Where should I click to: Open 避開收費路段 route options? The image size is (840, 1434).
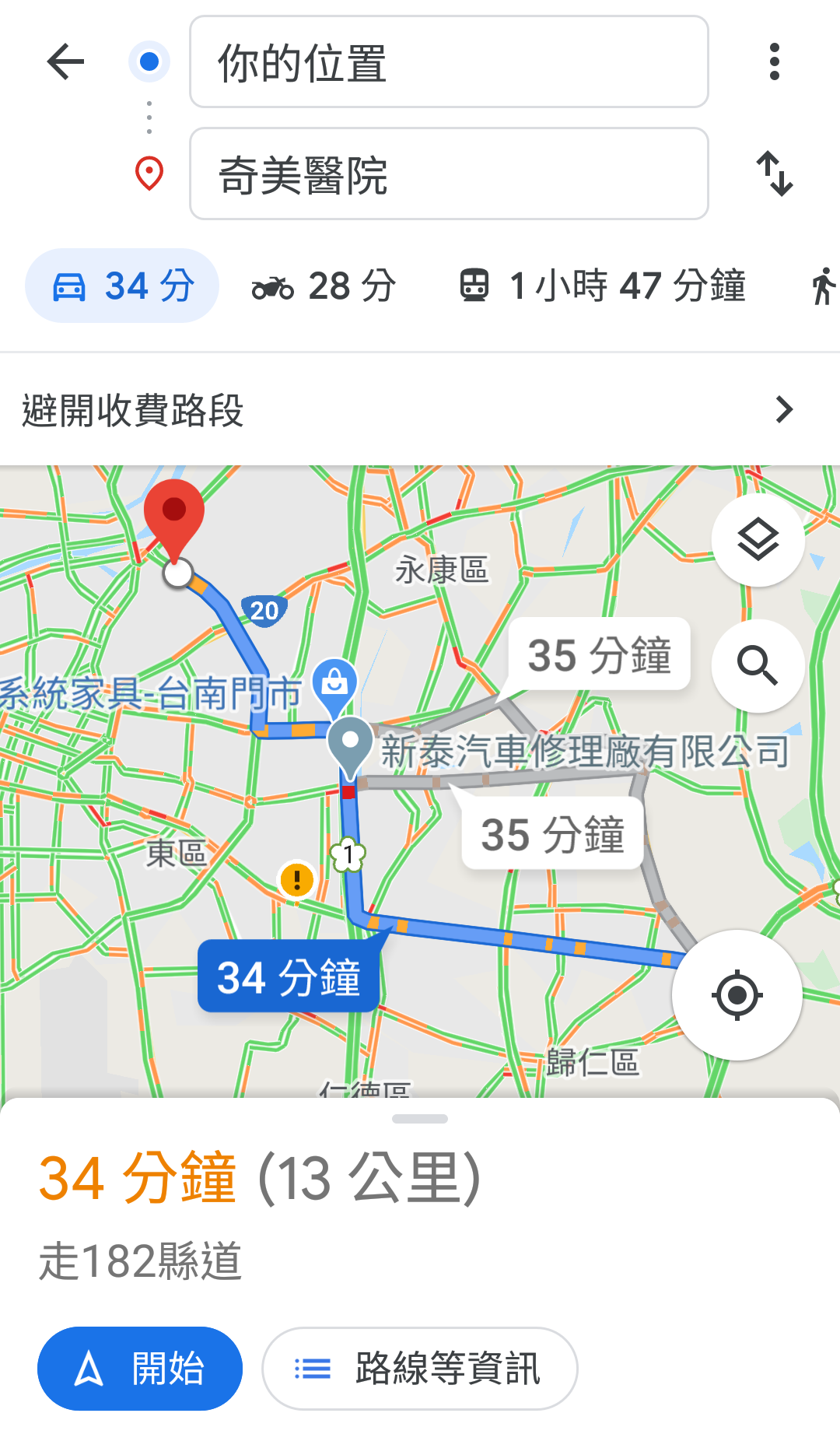[x=420, y=409]
